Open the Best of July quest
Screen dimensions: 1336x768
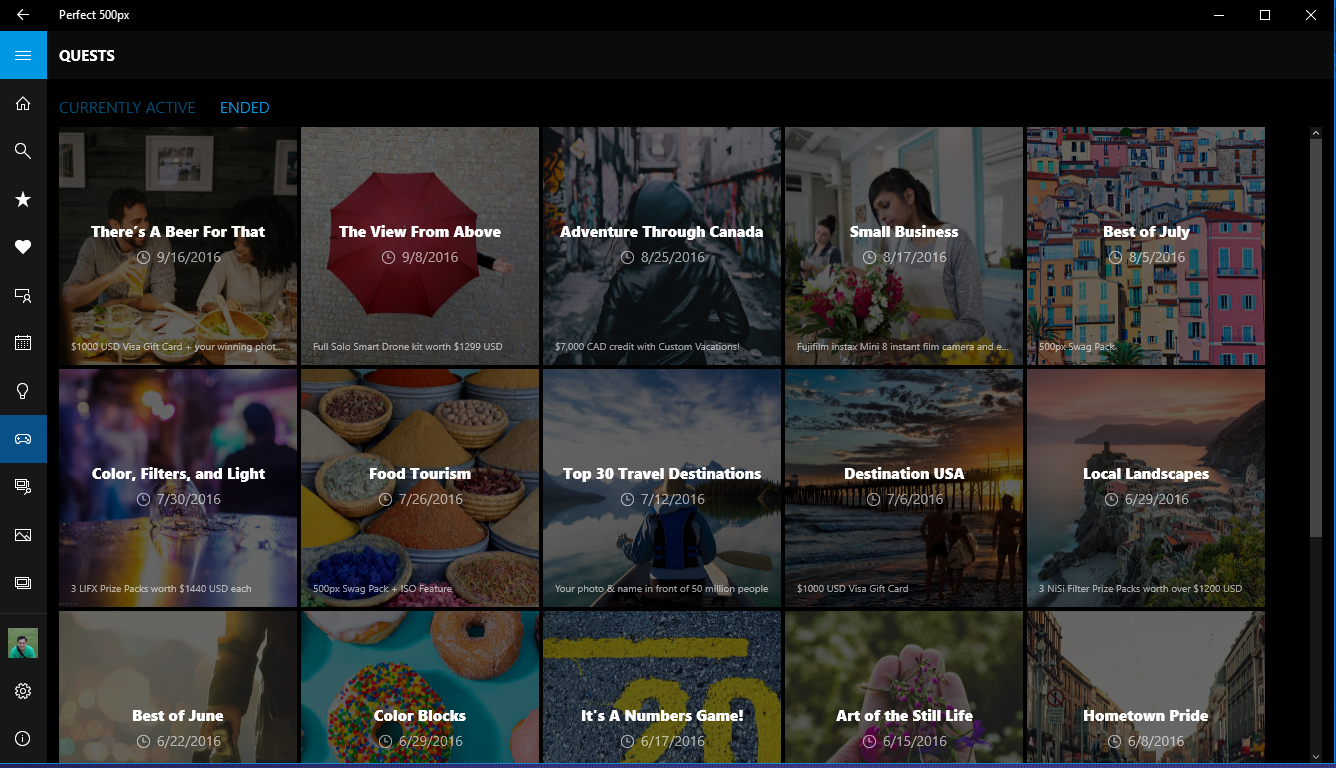pos(1146,246)
